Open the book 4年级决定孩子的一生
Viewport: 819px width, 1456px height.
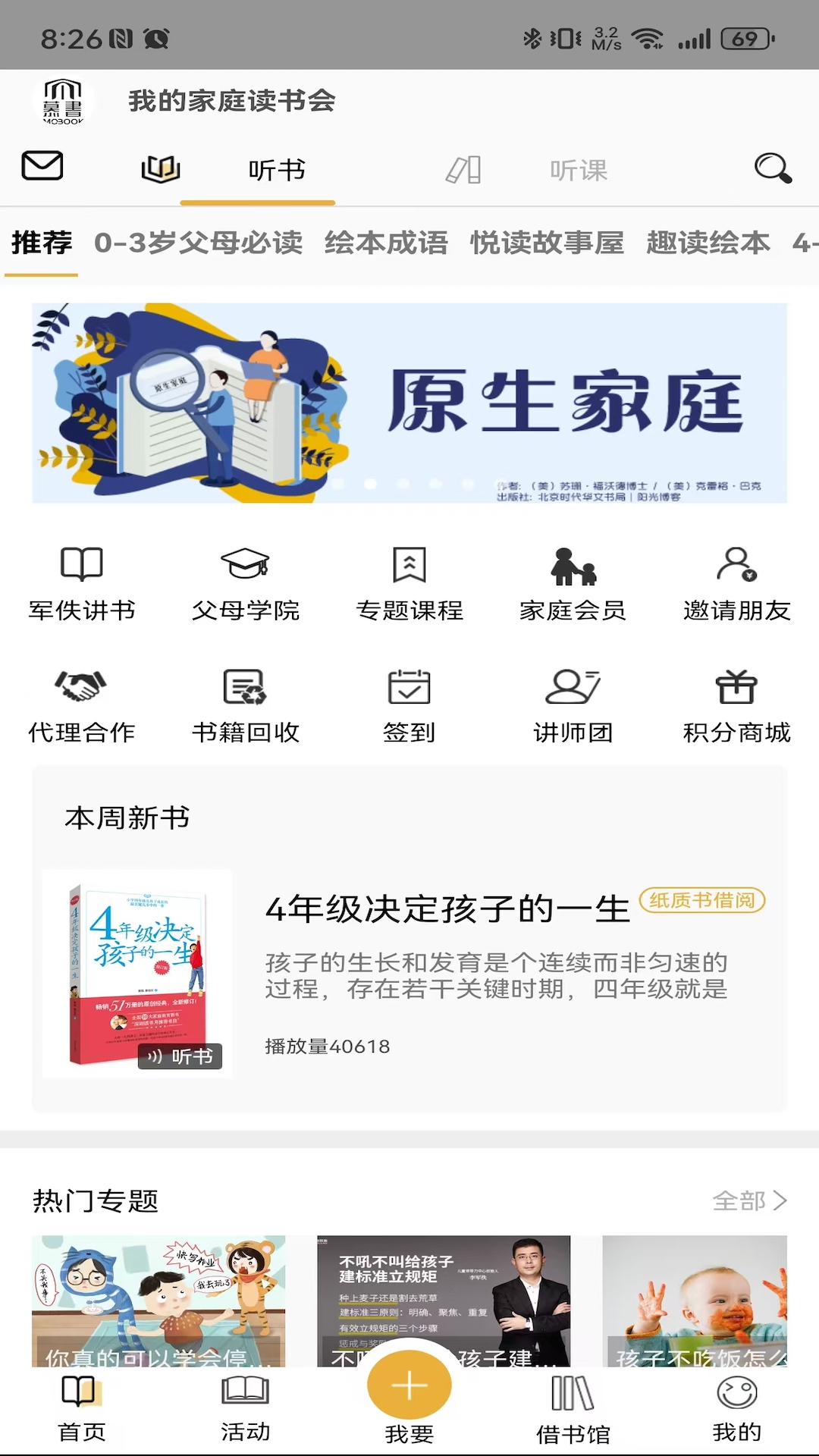coord(447,910)
